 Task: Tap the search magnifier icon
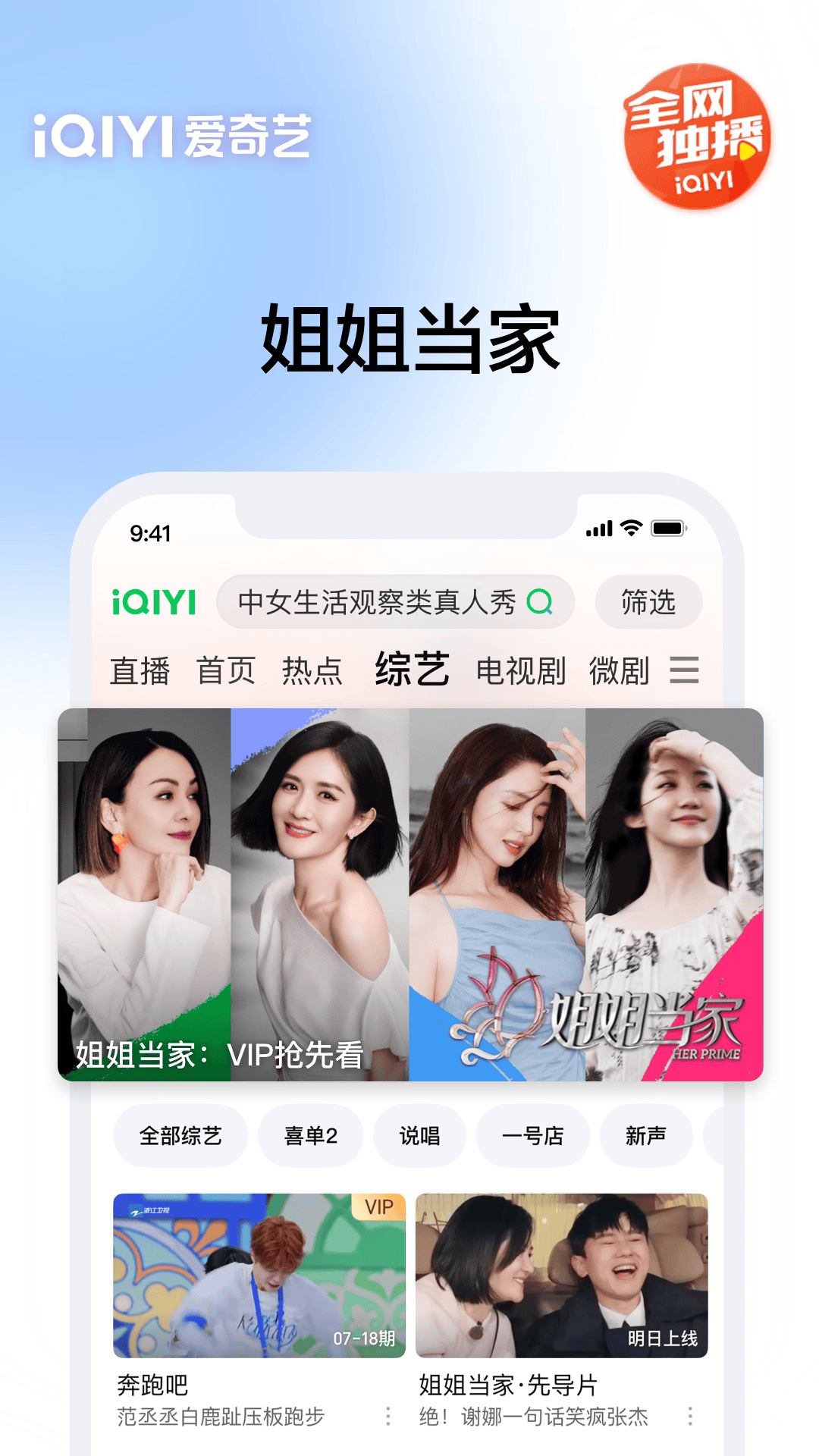pyautogui.click(x=541, y=603)
